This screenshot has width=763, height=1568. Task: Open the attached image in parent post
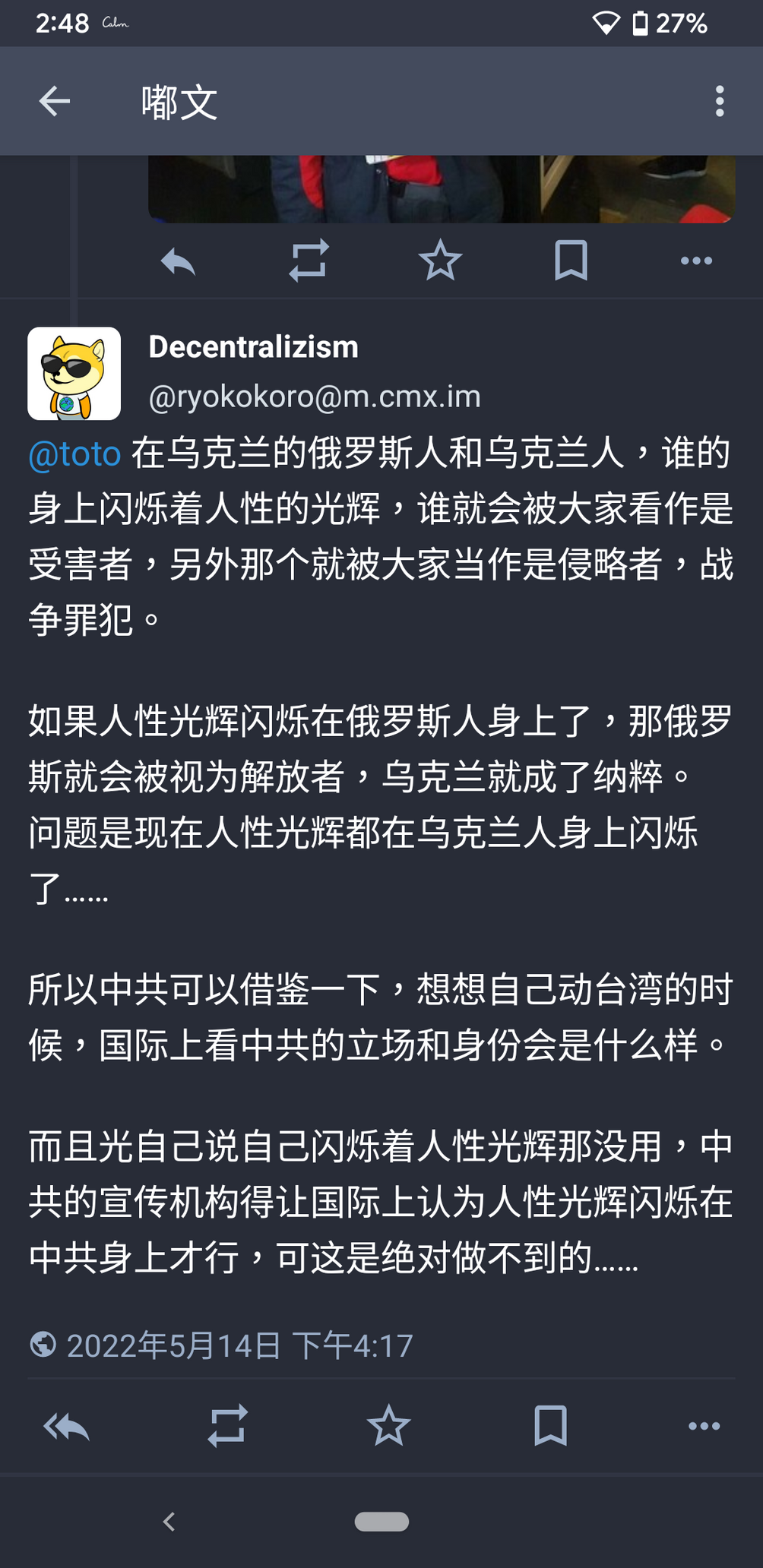pos(441,188)
